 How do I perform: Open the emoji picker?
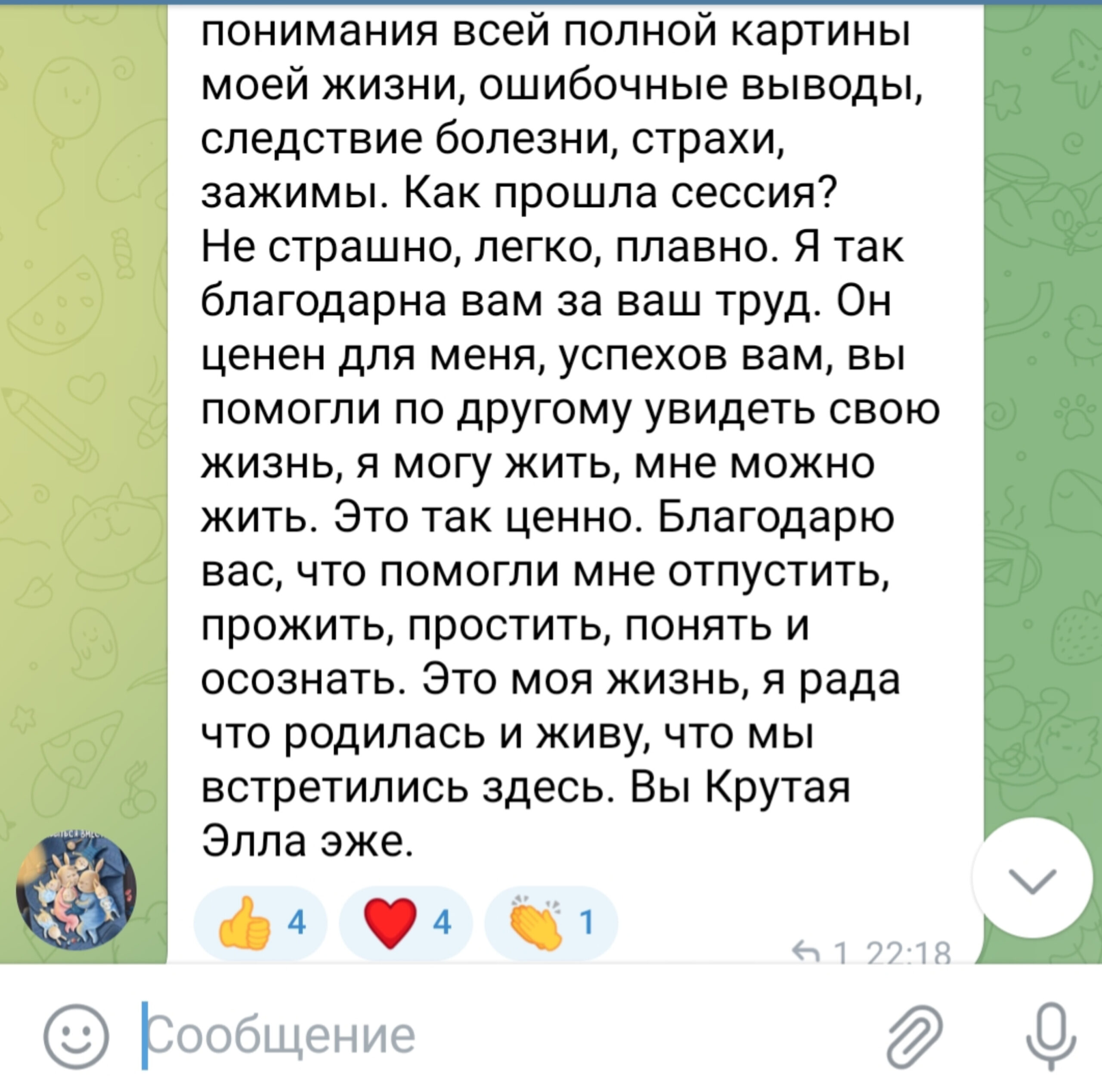click(77, 1036)
